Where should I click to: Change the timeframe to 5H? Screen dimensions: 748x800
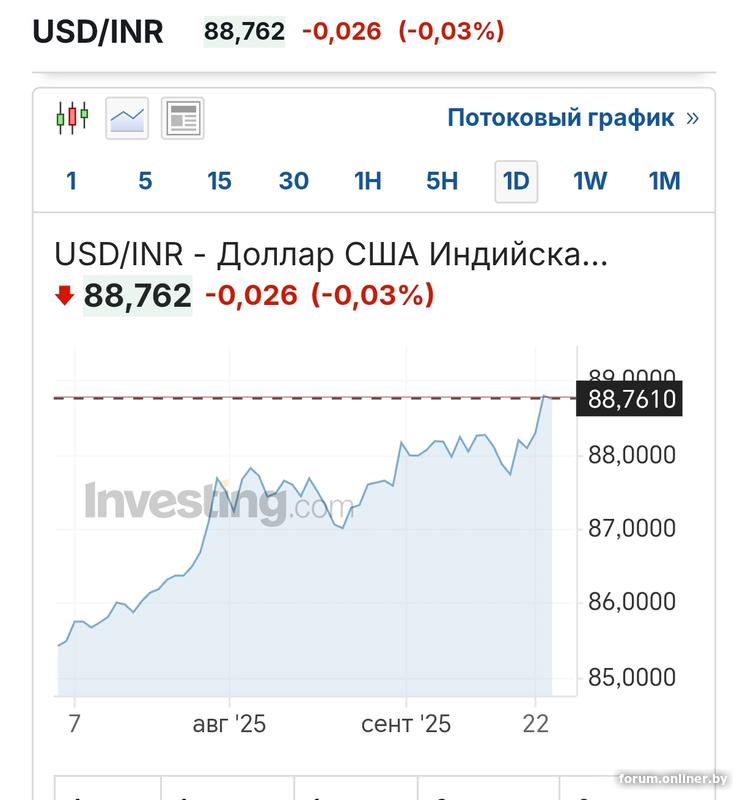441,181
